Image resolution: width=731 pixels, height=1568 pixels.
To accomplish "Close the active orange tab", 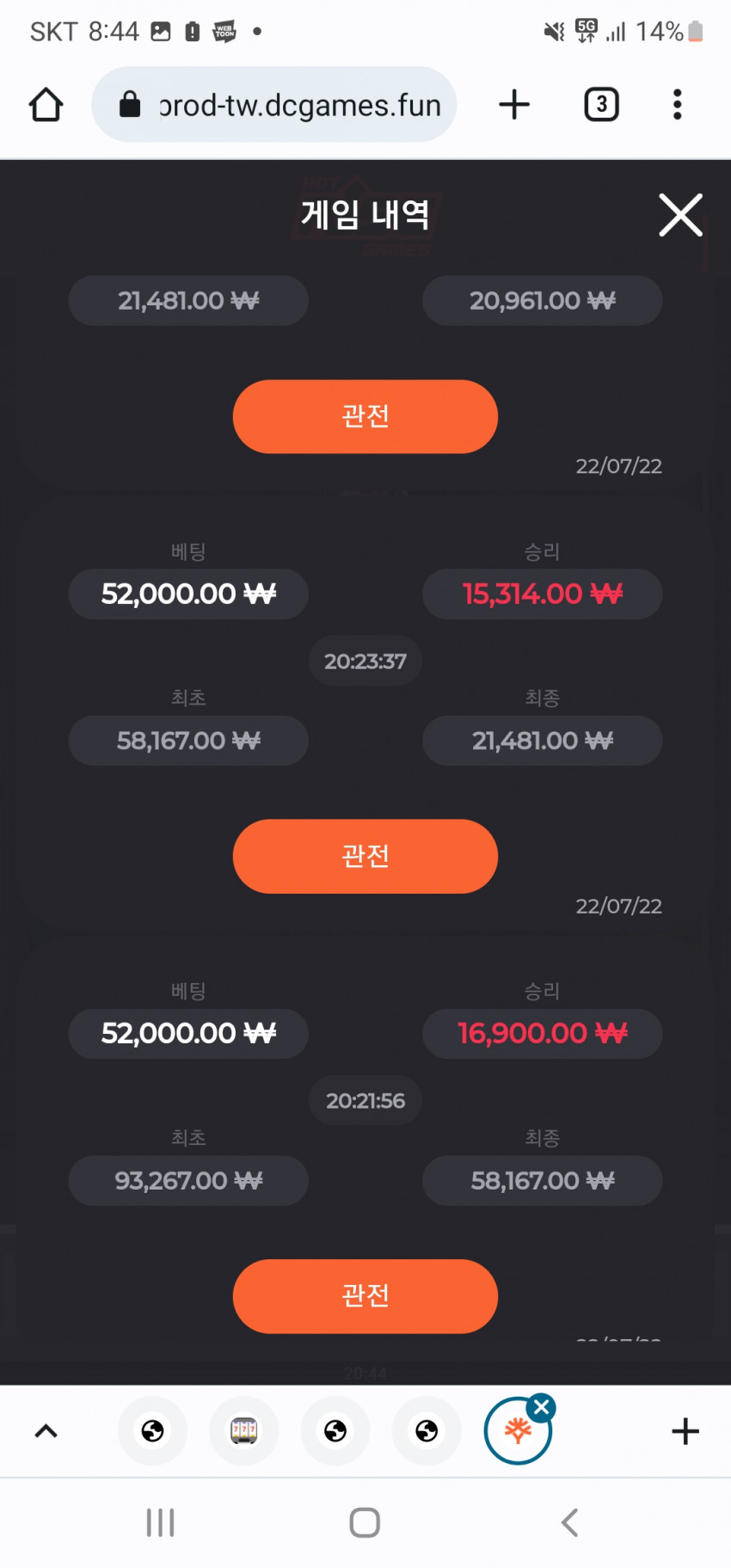I will pos(542,1408).
